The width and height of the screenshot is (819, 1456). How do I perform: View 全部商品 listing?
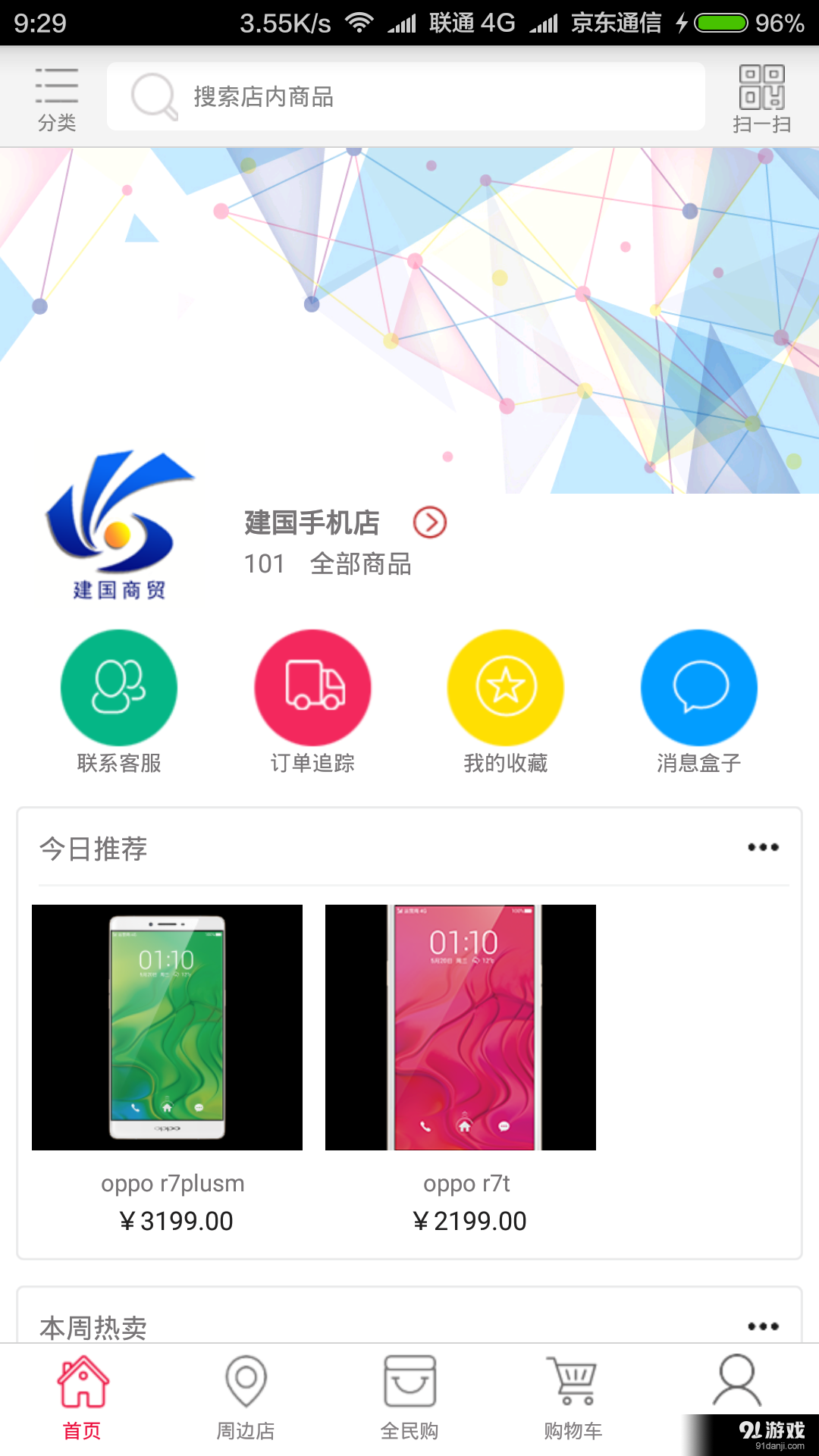point(360,564)
